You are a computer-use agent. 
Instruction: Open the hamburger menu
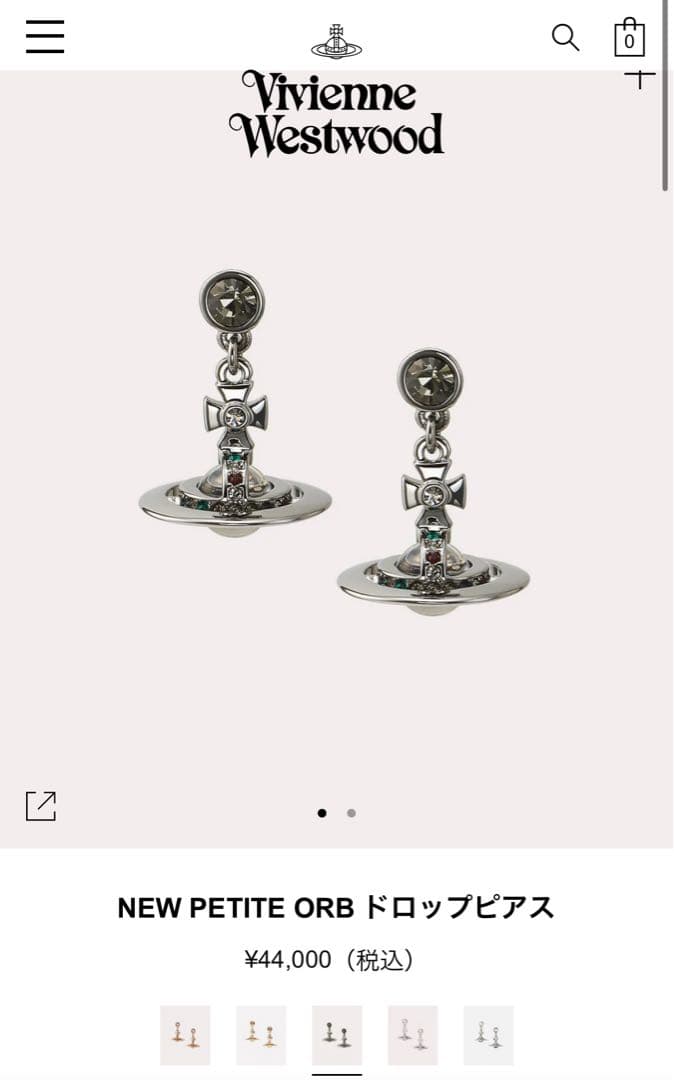click(45, 37)
